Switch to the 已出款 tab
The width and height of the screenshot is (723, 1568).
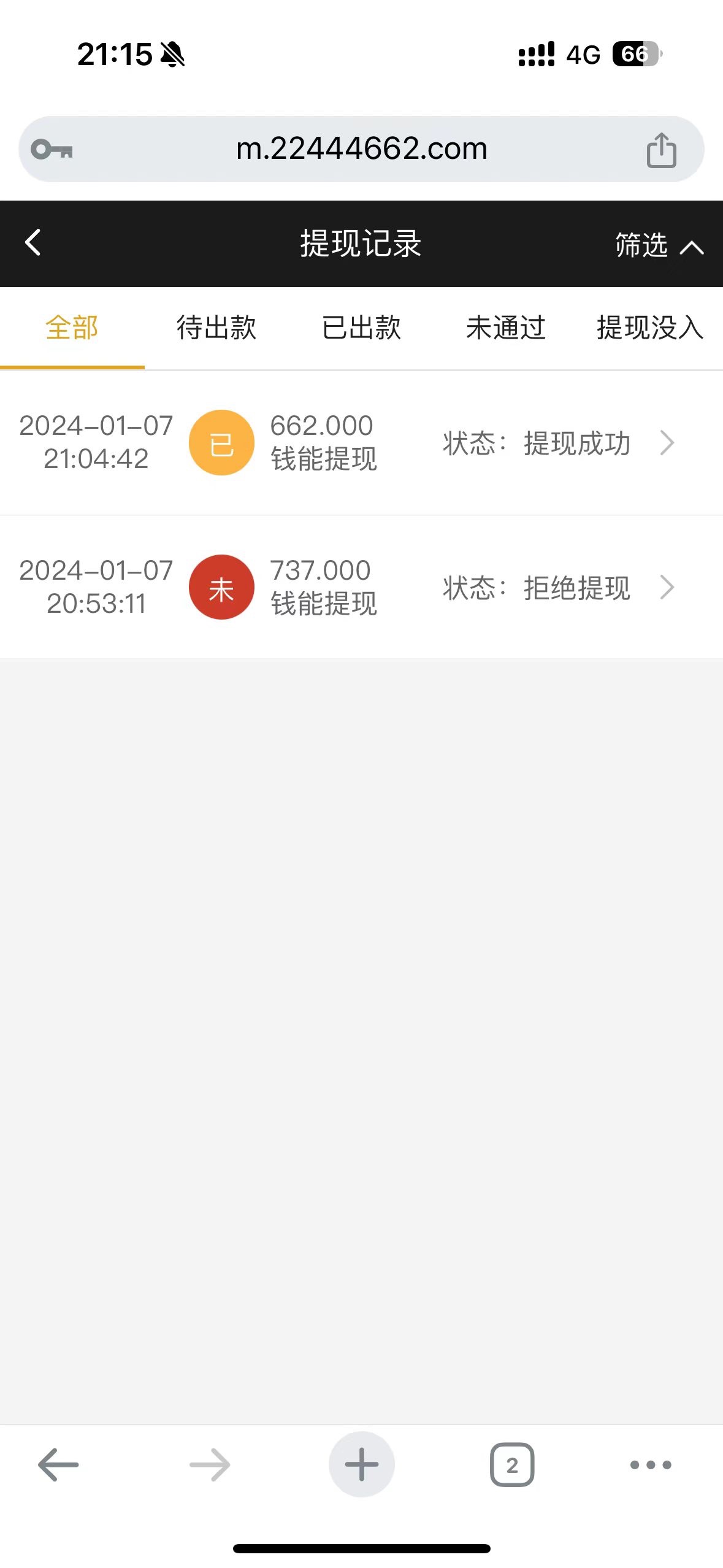[x=361, y=328]
